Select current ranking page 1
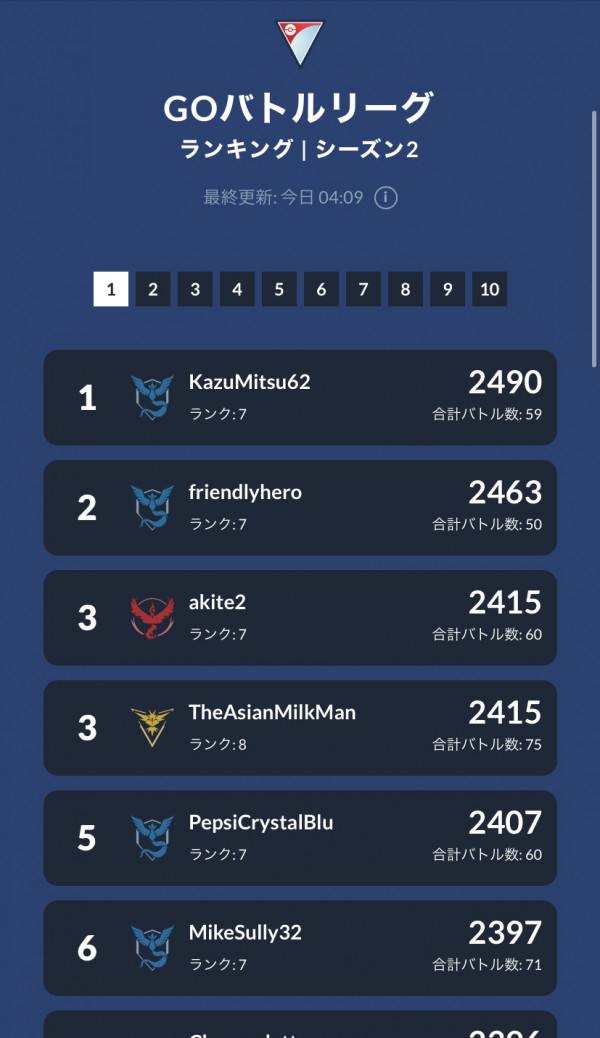The width and height of the screenshot is (600, 1038). [x=111, y=289]
